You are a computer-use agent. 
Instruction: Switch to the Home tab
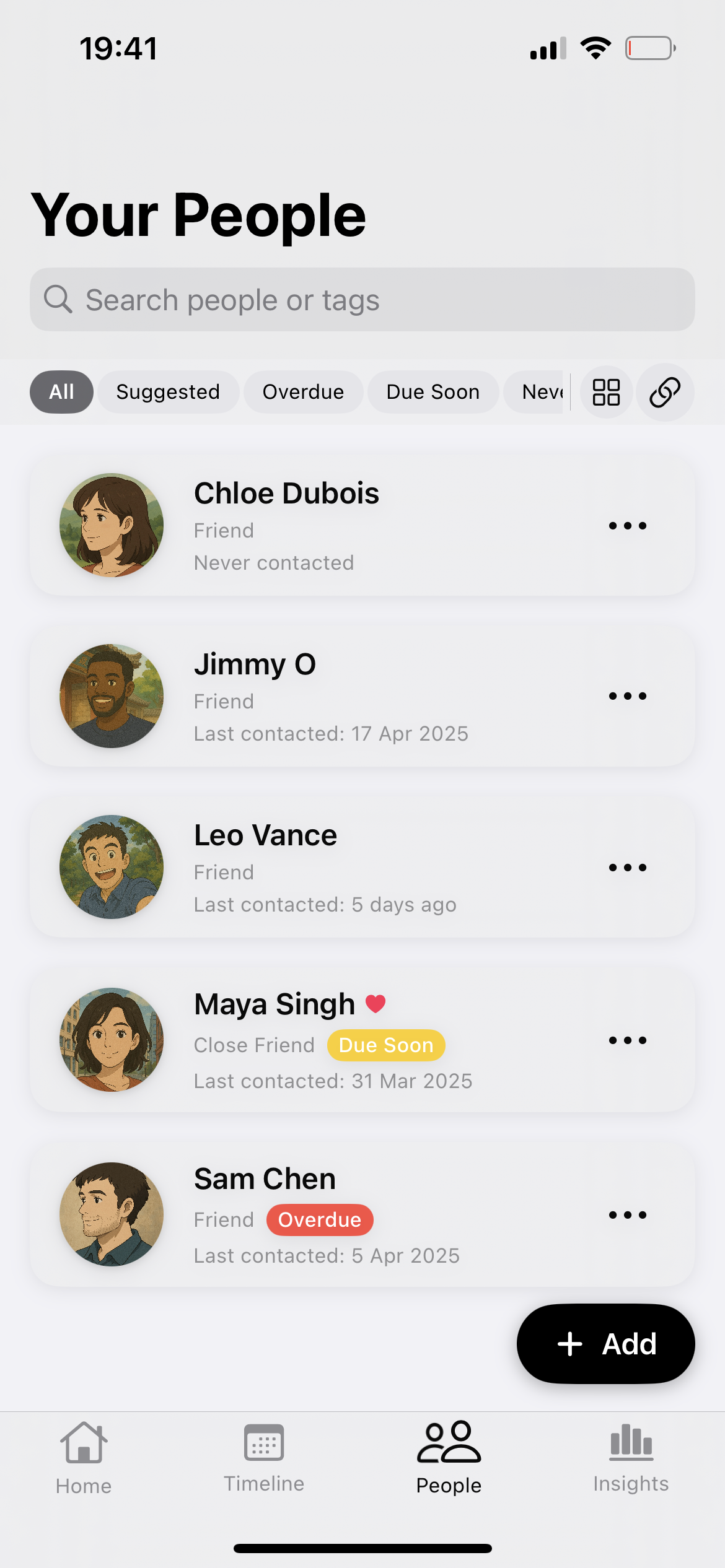[x=84, y=1458]
